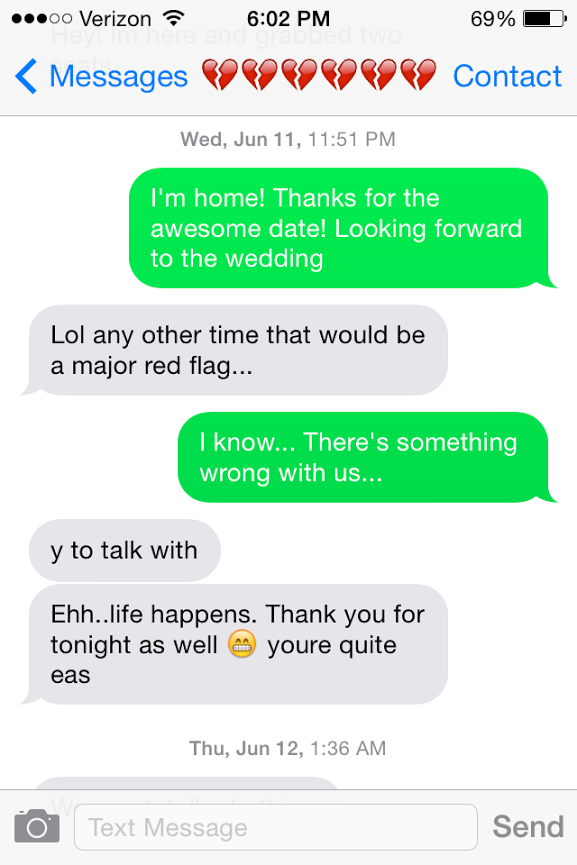
Task: Go back to the Messages list
Action: pyautogui.click(x=102, y=76)
